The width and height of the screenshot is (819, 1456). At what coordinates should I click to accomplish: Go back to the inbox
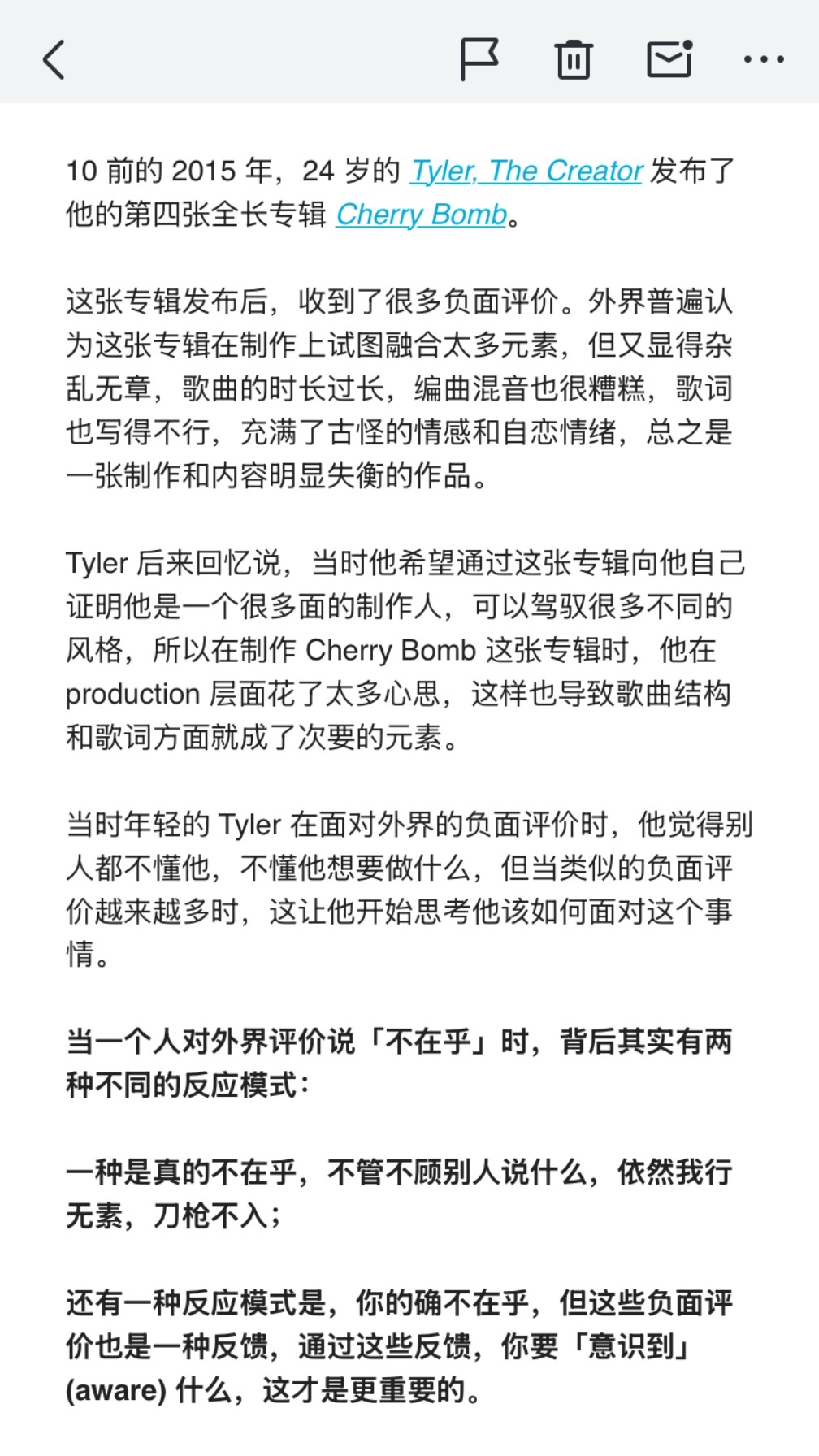point(54,60)
